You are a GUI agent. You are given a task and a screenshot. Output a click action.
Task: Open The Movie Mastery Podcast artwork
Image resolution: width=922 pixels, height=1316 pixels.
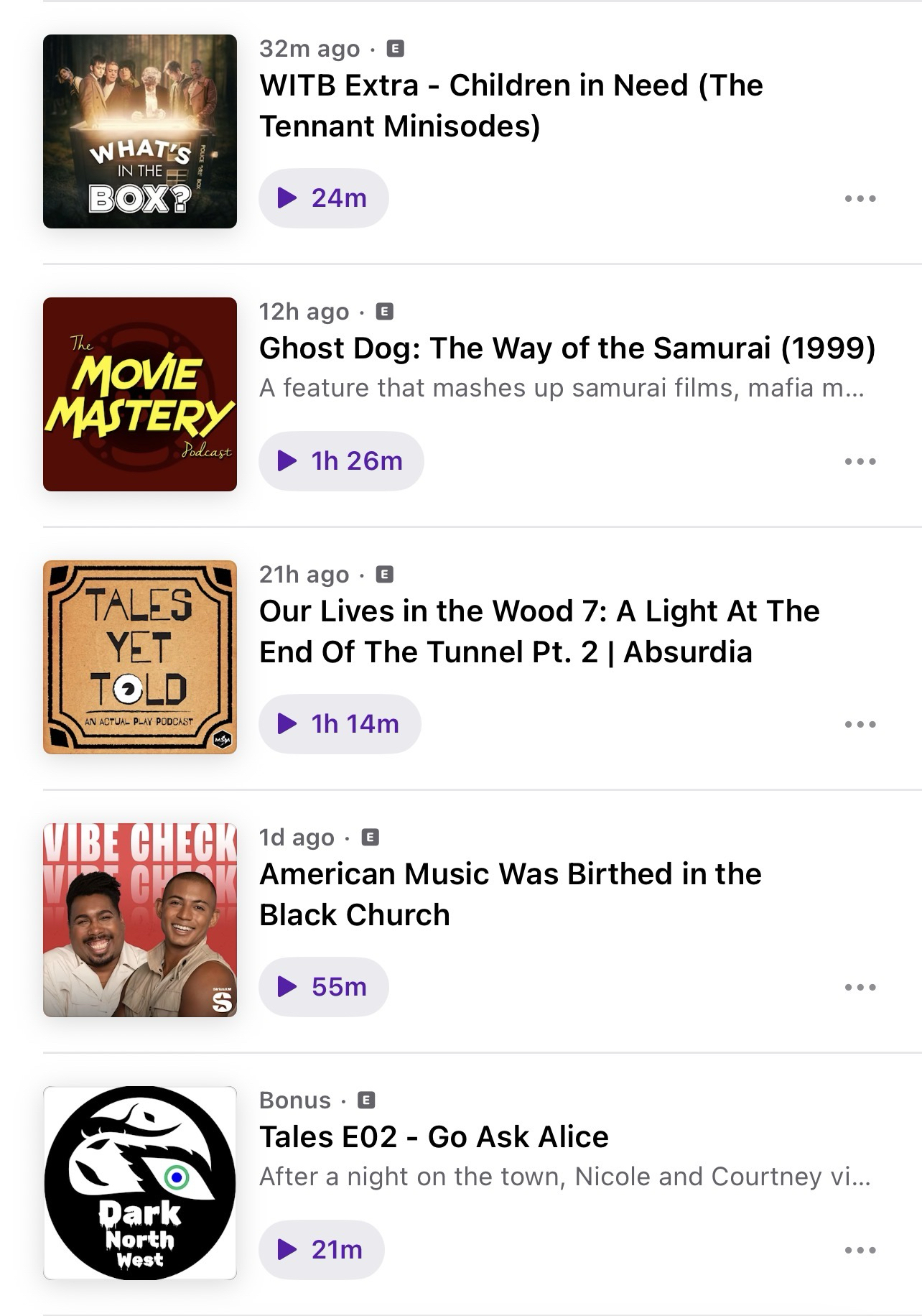tap(140, 394)
